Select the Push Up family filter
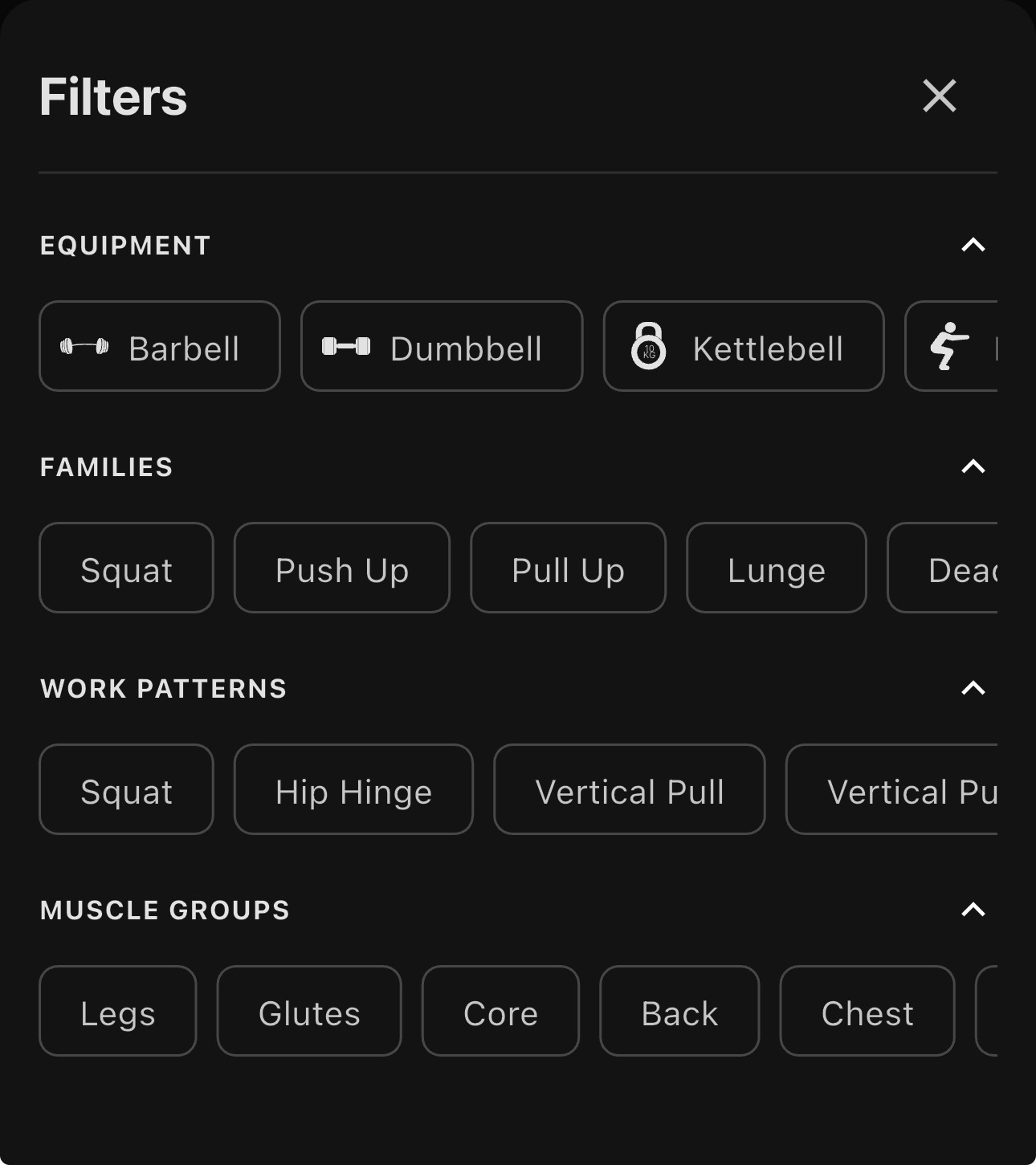The width and height of the screenshot is (1036, 1165). [x=341, y=568]
